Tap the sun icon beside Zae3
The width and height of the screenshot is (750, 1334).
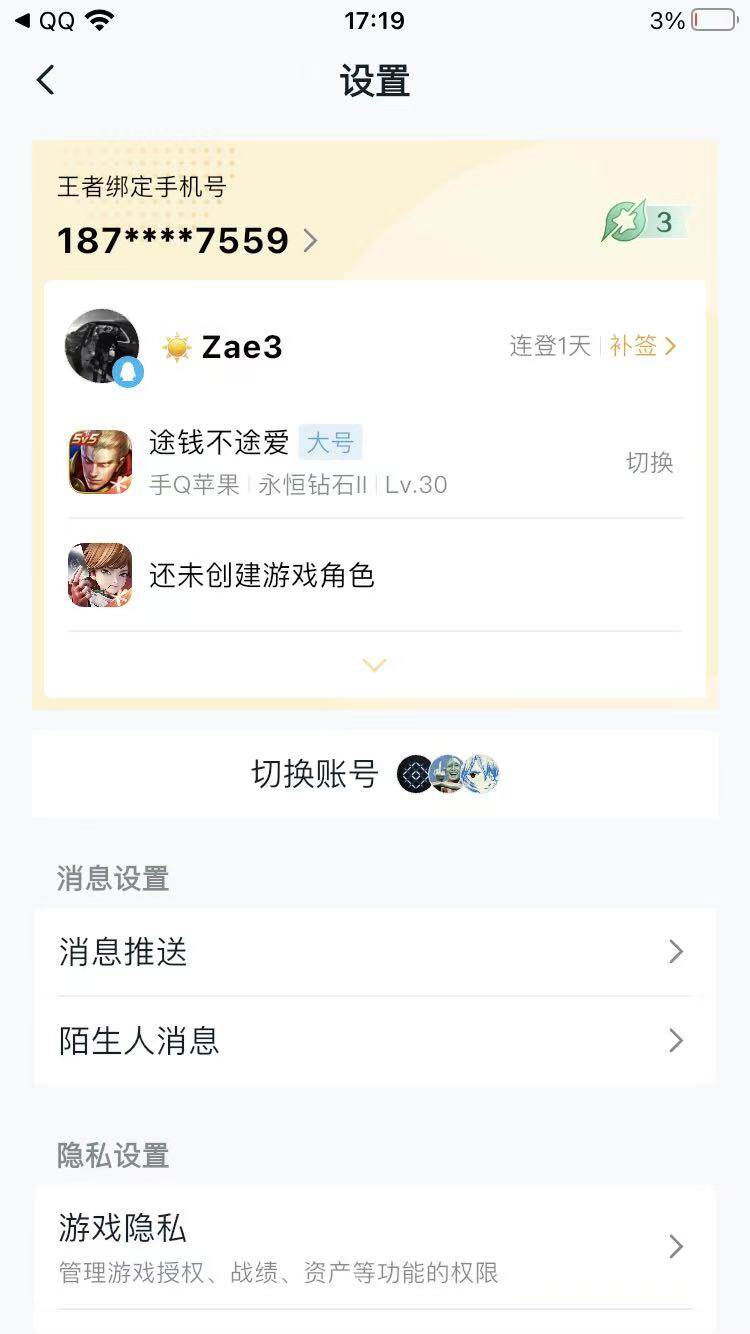176,346
